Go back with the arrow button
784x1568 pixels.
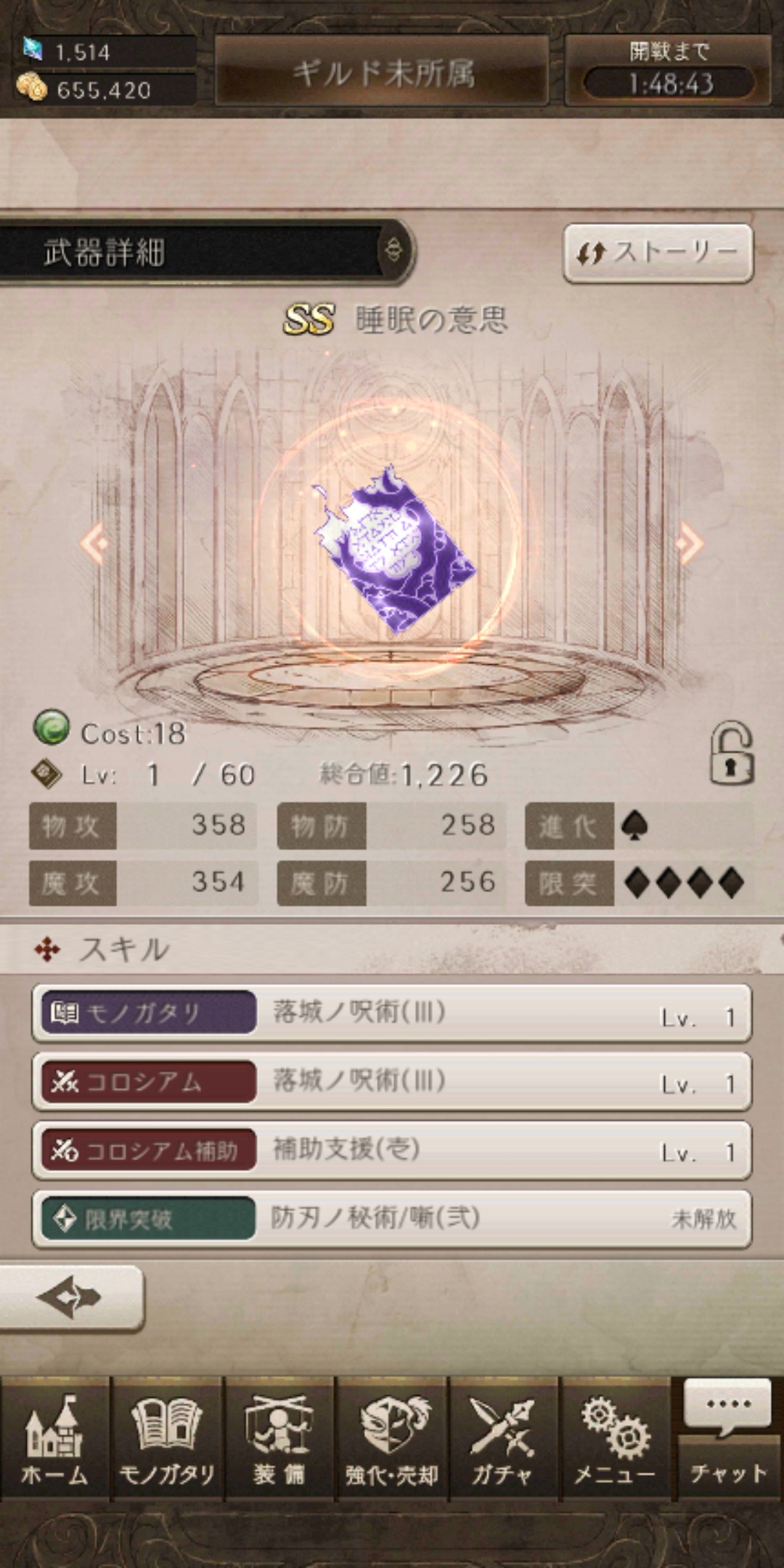coord(70,1297)
